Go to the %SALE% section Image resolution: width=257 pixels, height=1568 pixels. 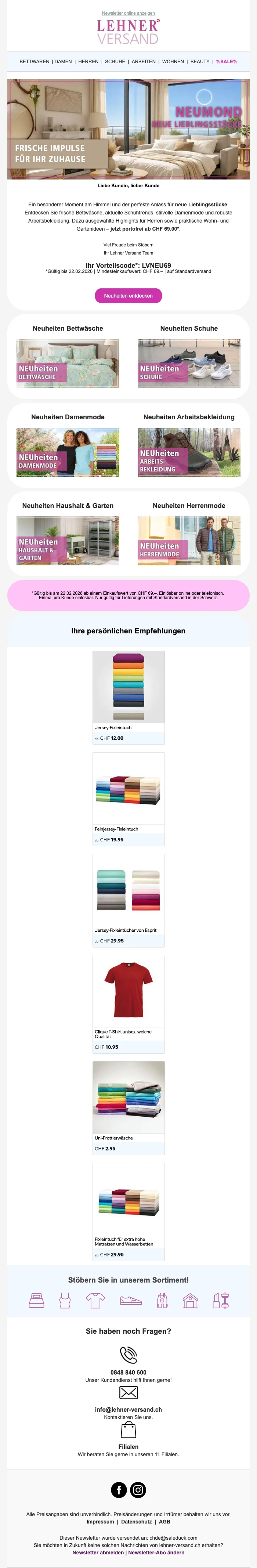click(x=227, y=61)
